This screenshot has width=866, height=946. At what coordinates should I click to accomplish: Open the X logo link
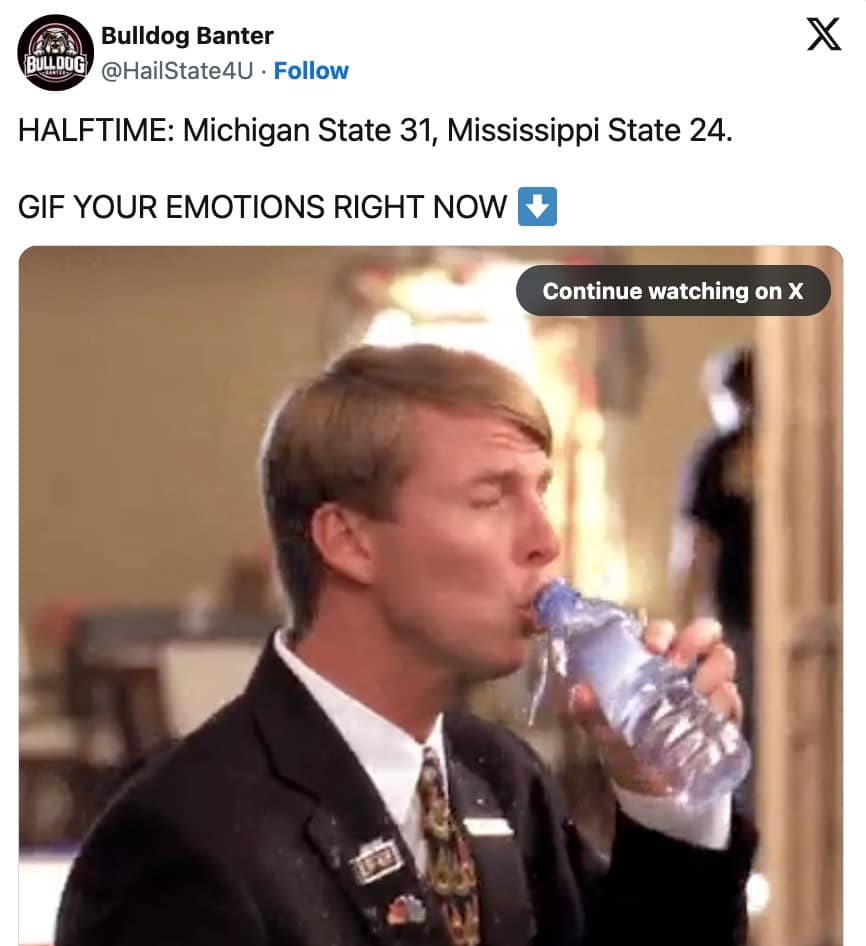click(823, 35)
